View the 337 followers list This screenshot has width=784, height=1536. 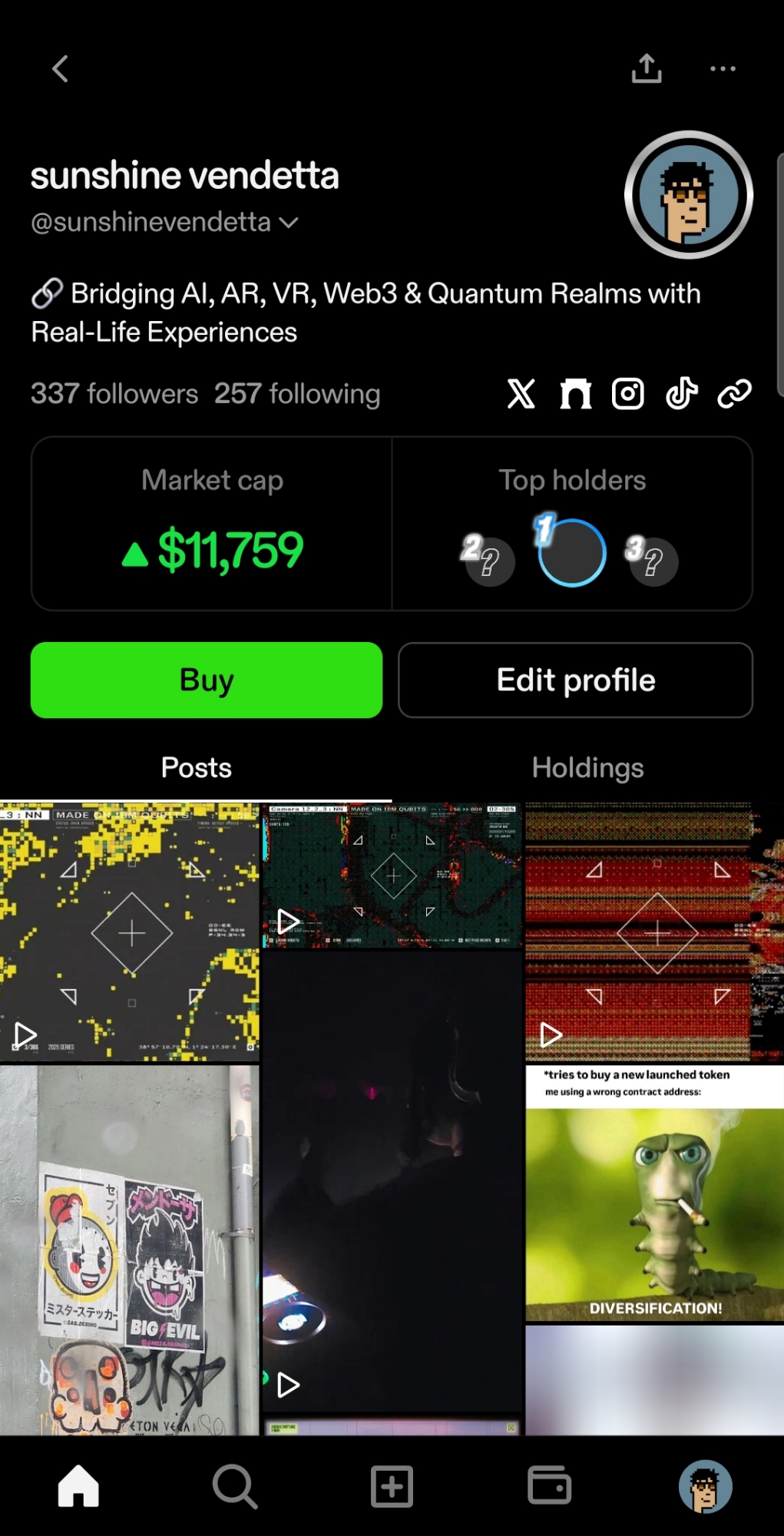(114, 394)
